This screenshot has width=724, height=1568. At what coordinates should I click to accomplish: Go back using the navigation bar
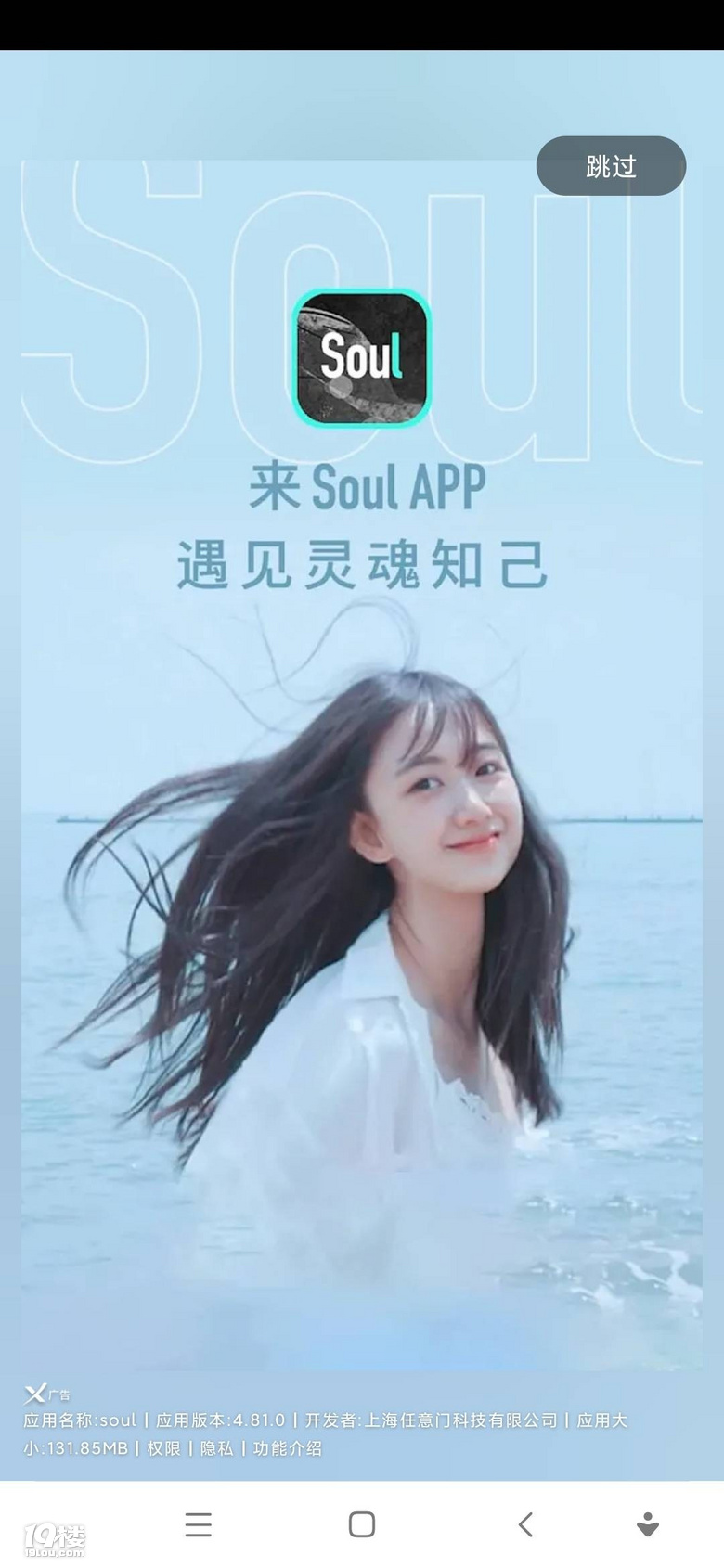click(x=525, y=1524)
